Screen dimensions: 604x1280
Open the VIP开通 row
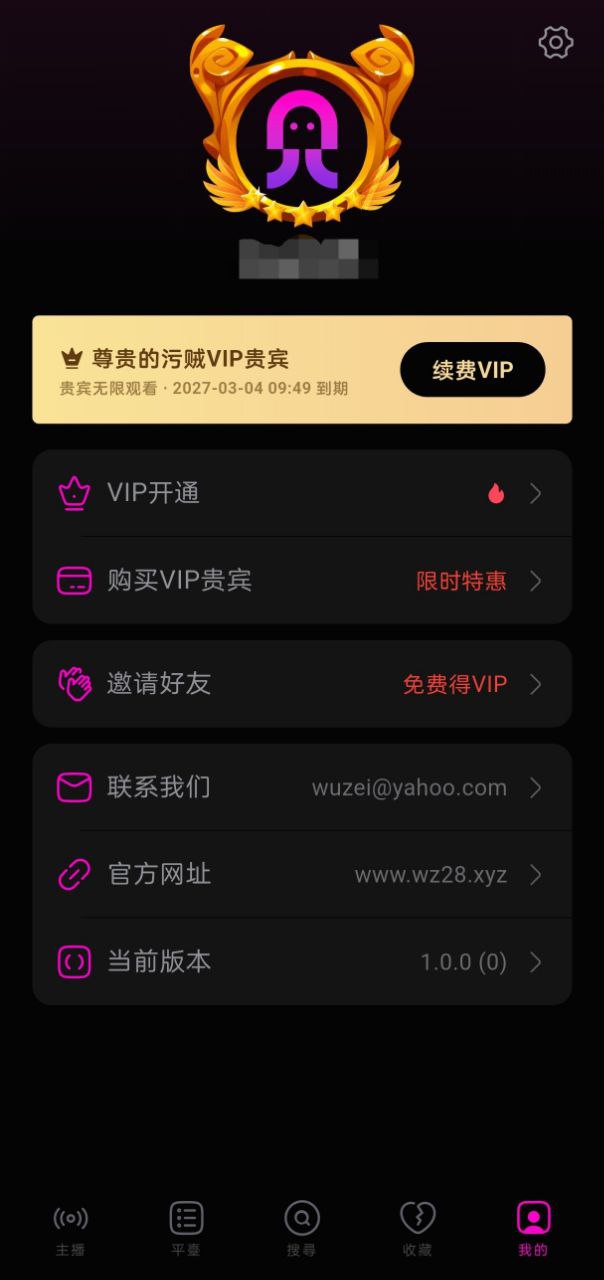pos(302,493)
